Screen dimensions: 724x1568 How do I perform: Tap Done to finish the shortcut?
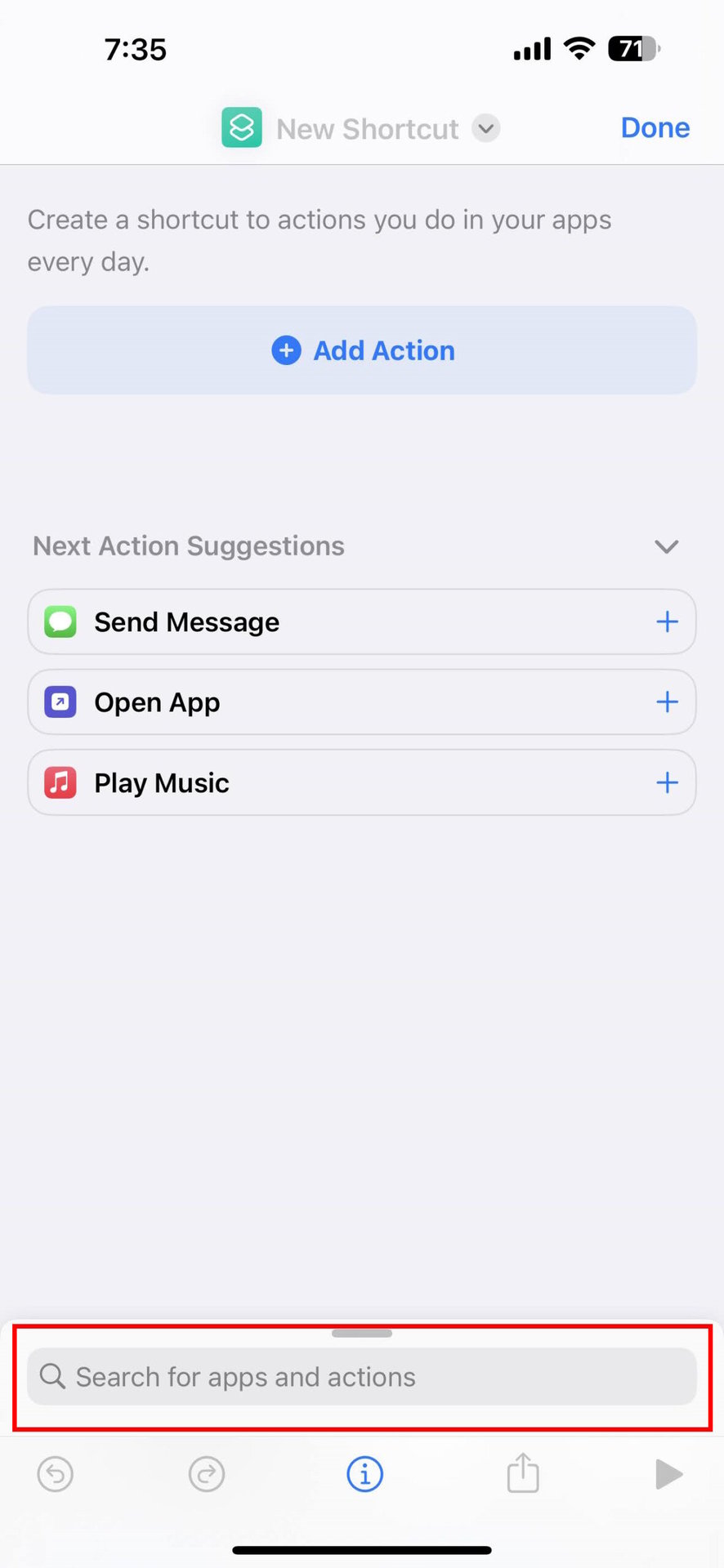pos(655,128)
